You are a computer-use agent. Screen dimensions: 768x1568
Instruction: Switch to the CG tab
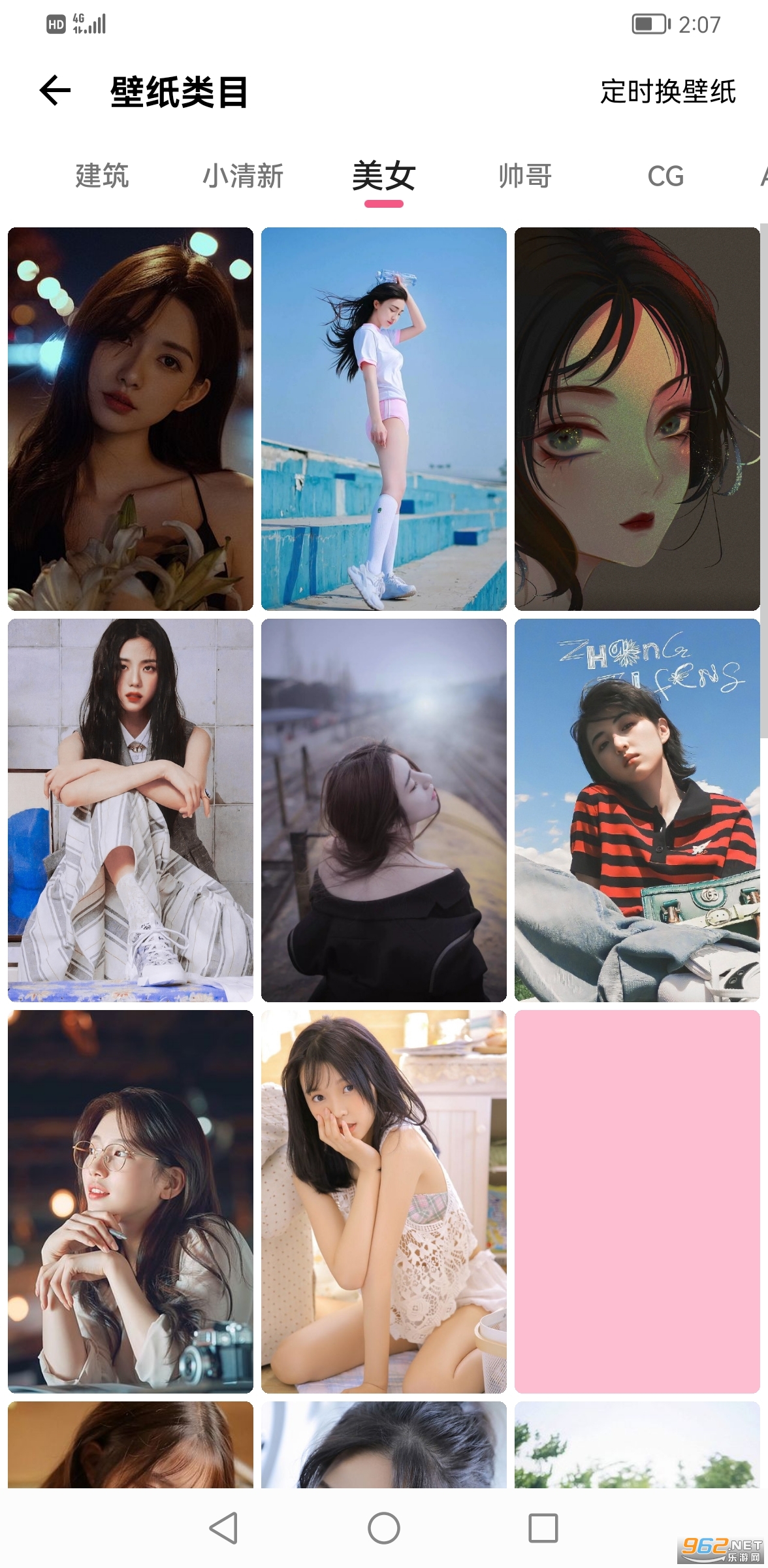(x=665, y=176)
